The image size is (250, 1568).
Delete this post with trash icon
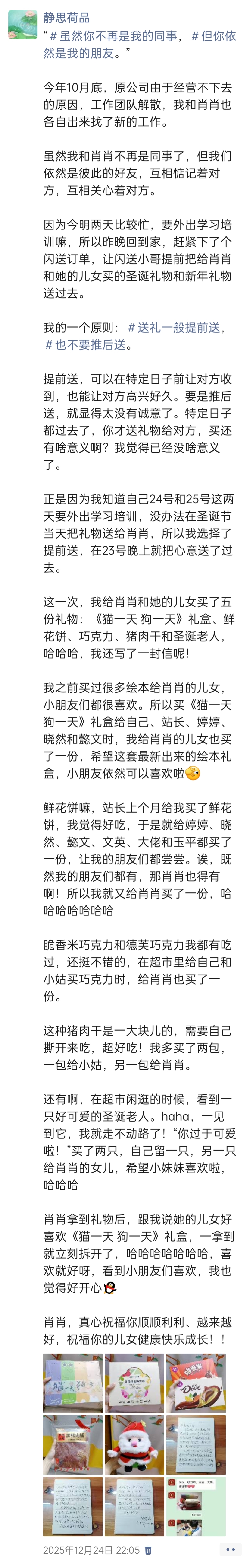pyautogui.click(x=148, y=1550)
